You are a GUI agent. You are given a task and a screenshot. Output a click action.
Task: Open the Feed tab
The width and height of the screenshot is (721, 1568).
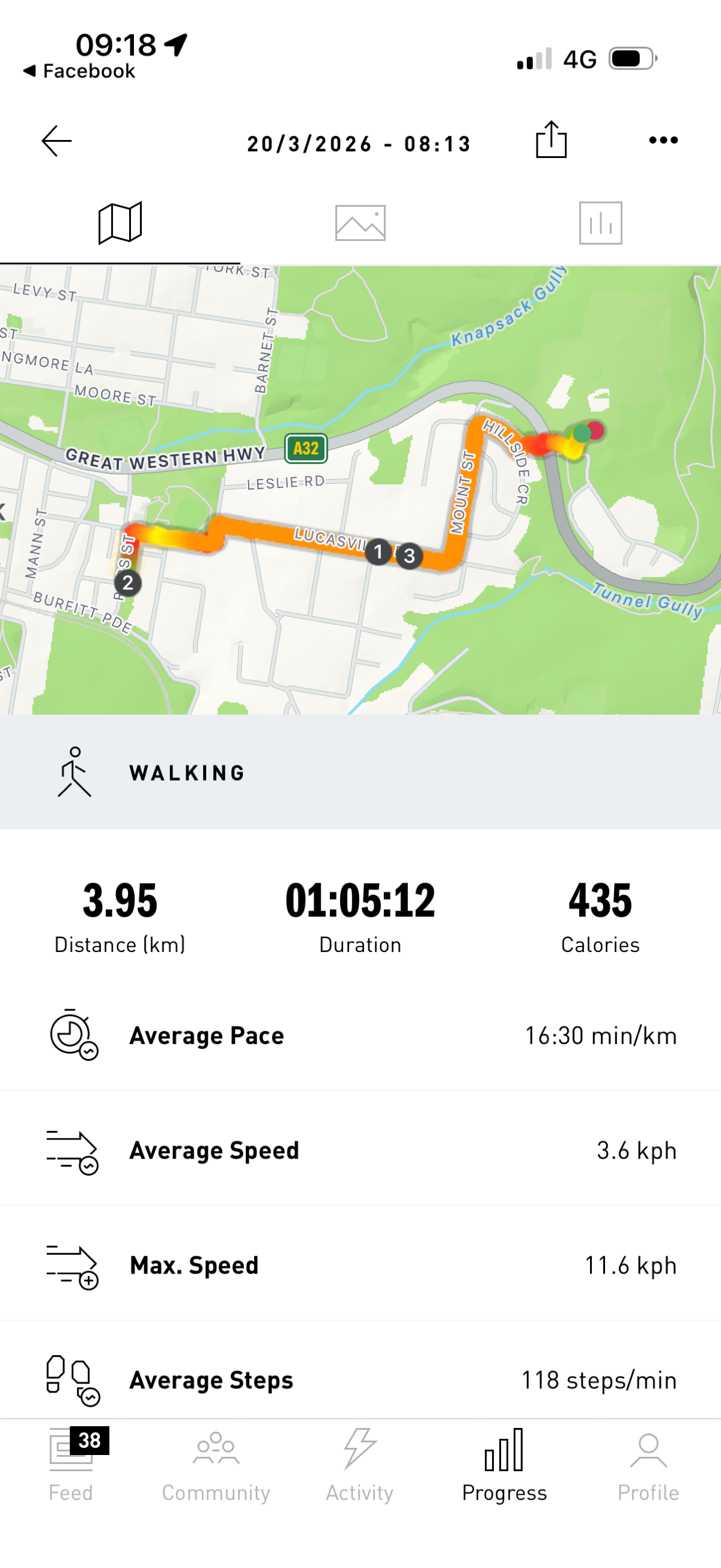click(71, 1463)
